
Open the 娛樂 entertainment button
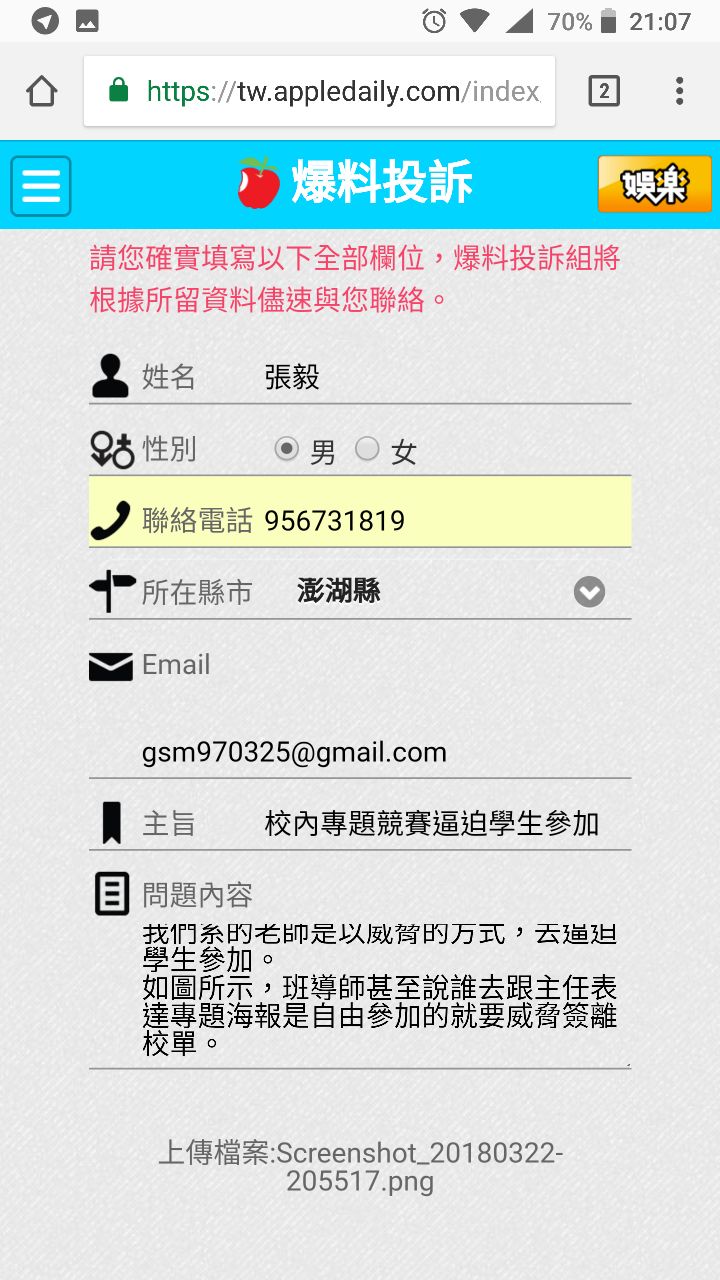[x=654, y=185]
